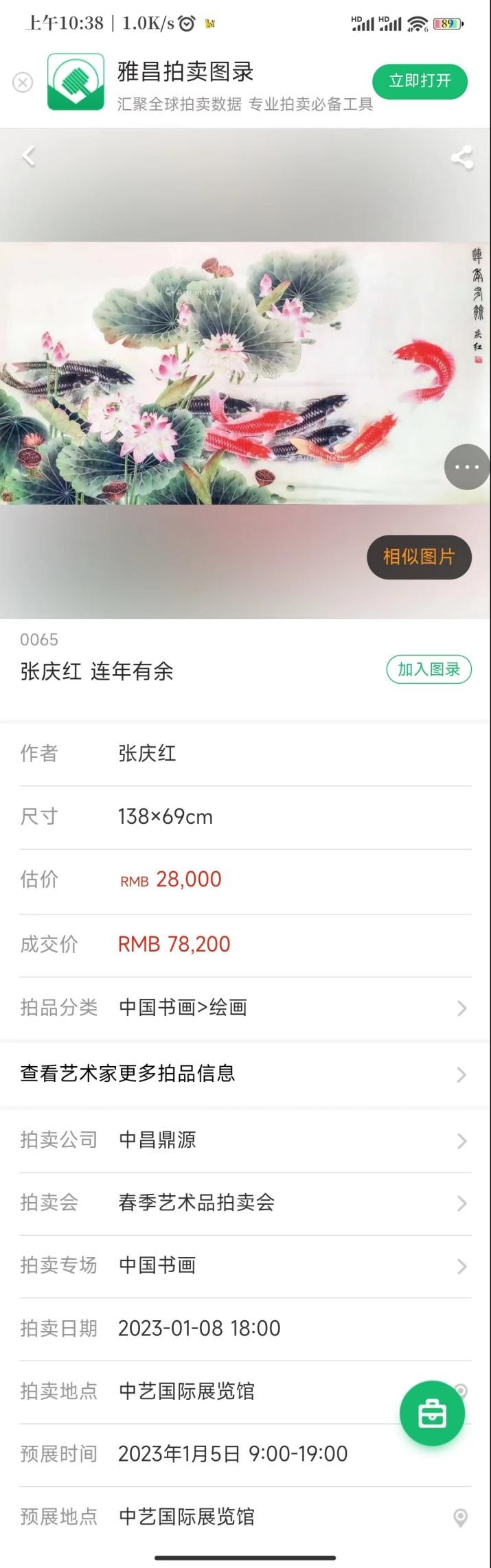Screen dimensions: 491x1568
Task: Open the 拍卖专场 中国书画 session
Action: click(x=245, y=1265)
